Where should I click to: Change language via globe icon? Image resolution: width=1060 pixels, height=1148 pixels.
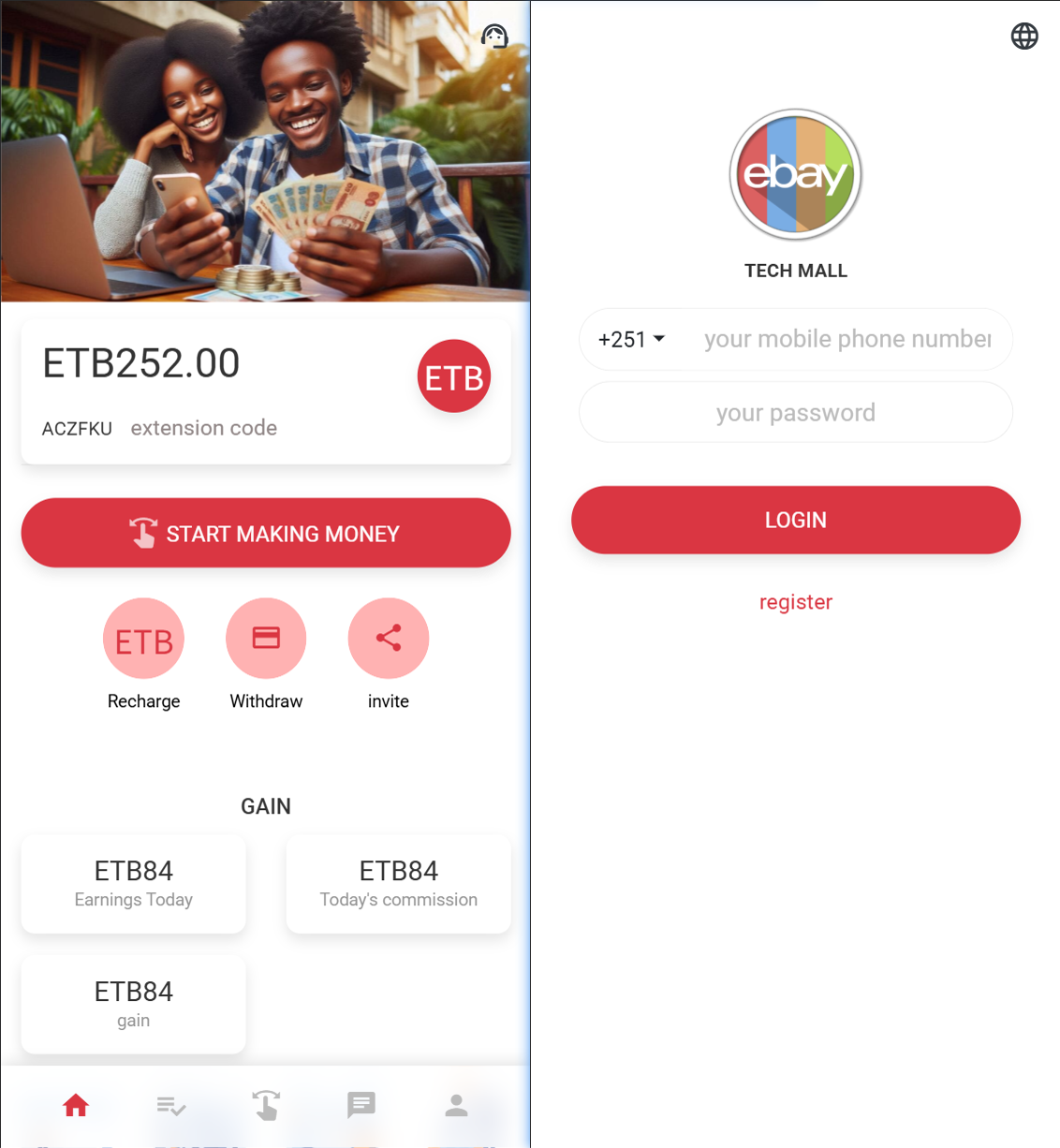[x=1024, y=37]
